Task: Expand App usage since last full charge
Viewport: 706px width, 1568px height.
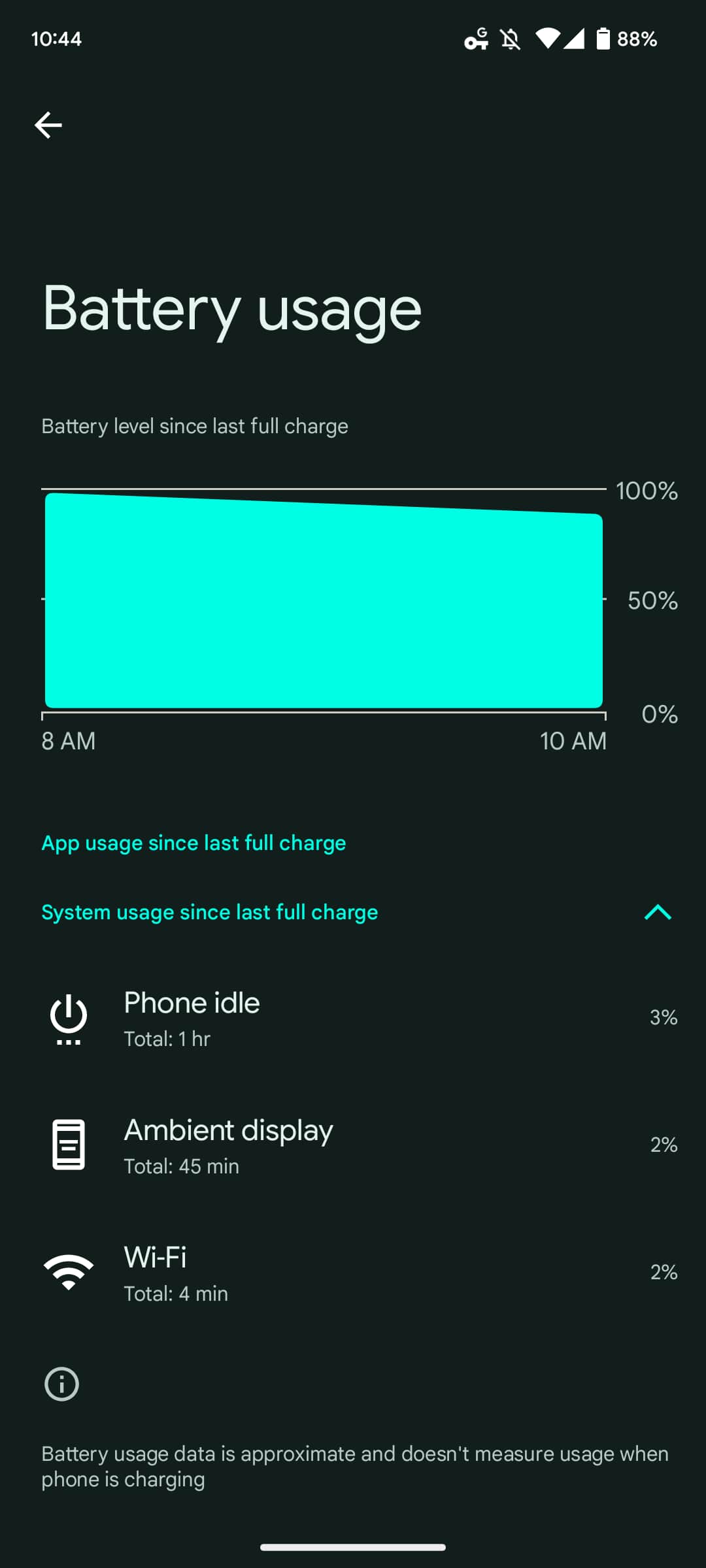Action: pyautogui.click(x=193, y=843)
